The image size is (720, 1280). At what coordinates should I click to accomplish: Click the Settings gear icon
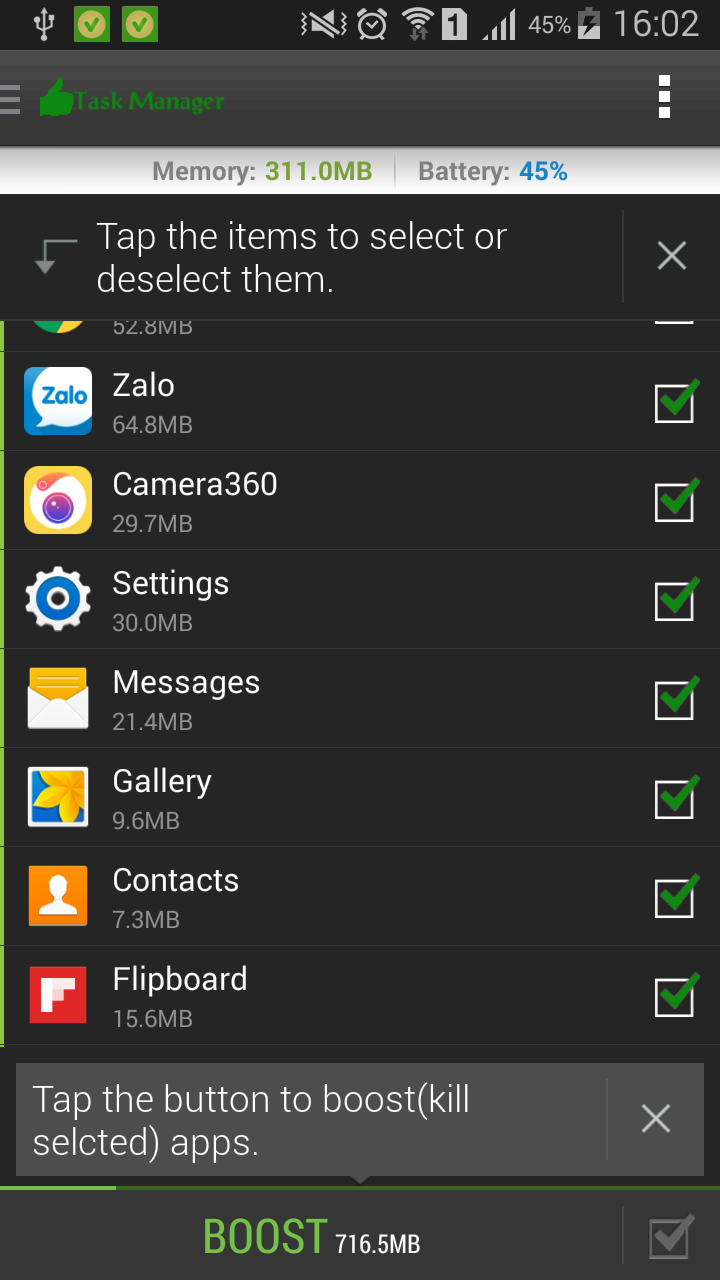57,599
